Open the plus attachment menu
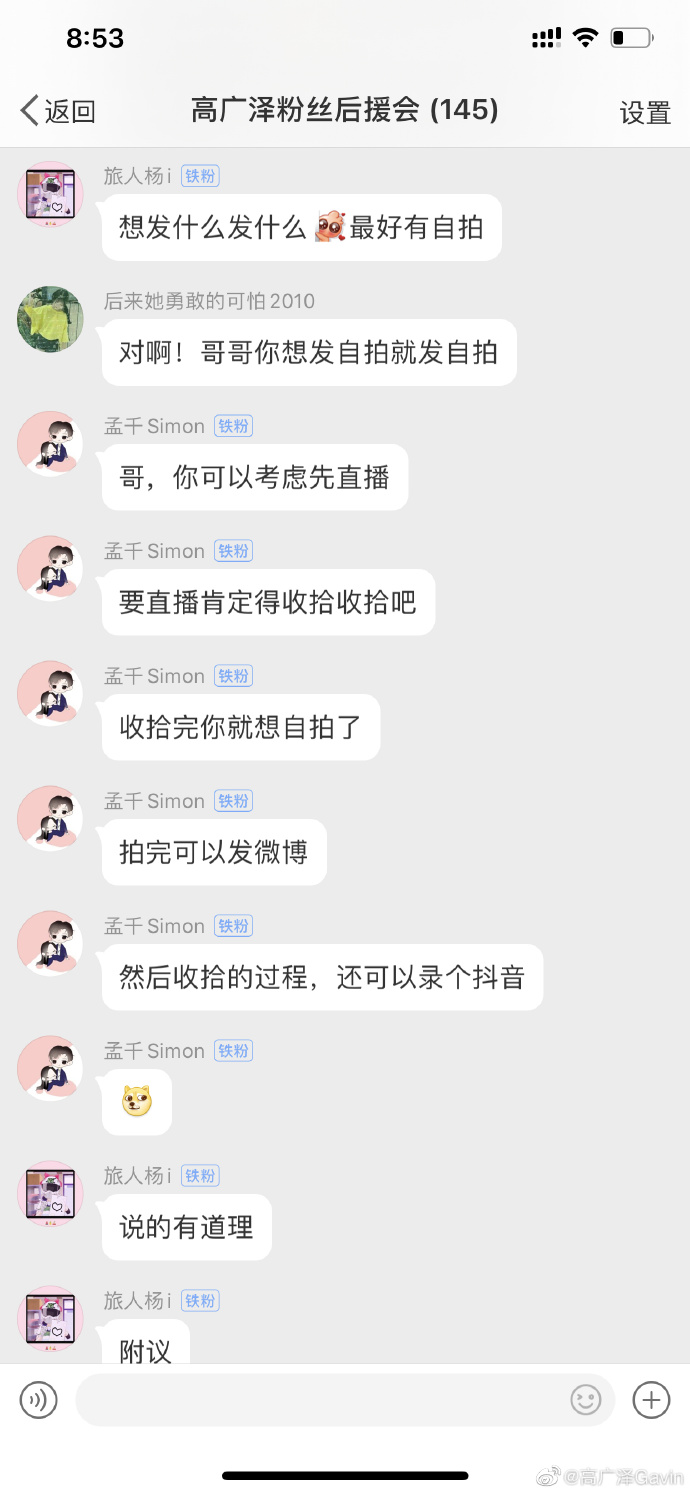 pos(651,1399)
